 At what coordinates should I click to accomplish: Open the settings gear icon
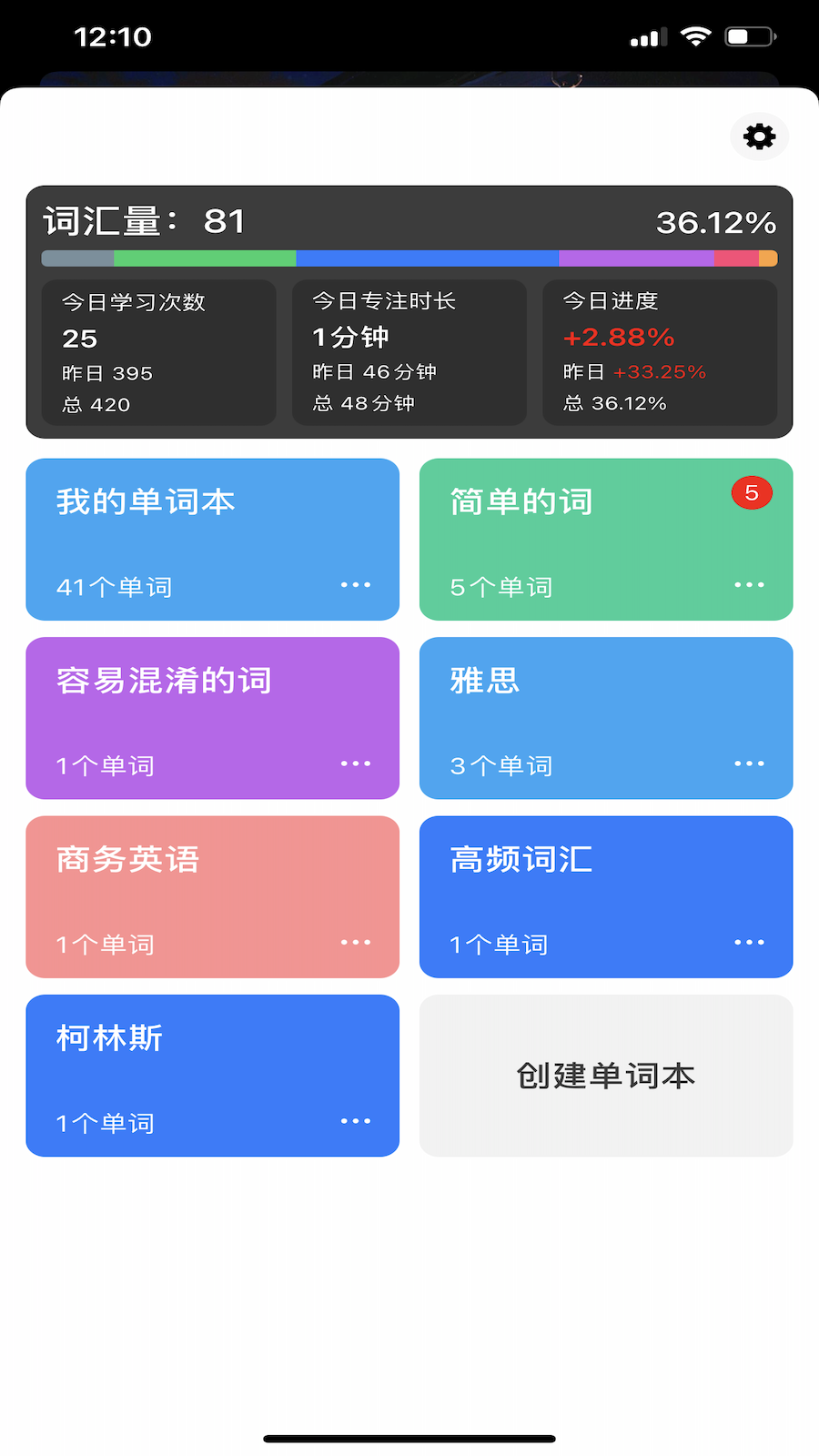click(x=759, y=136)
